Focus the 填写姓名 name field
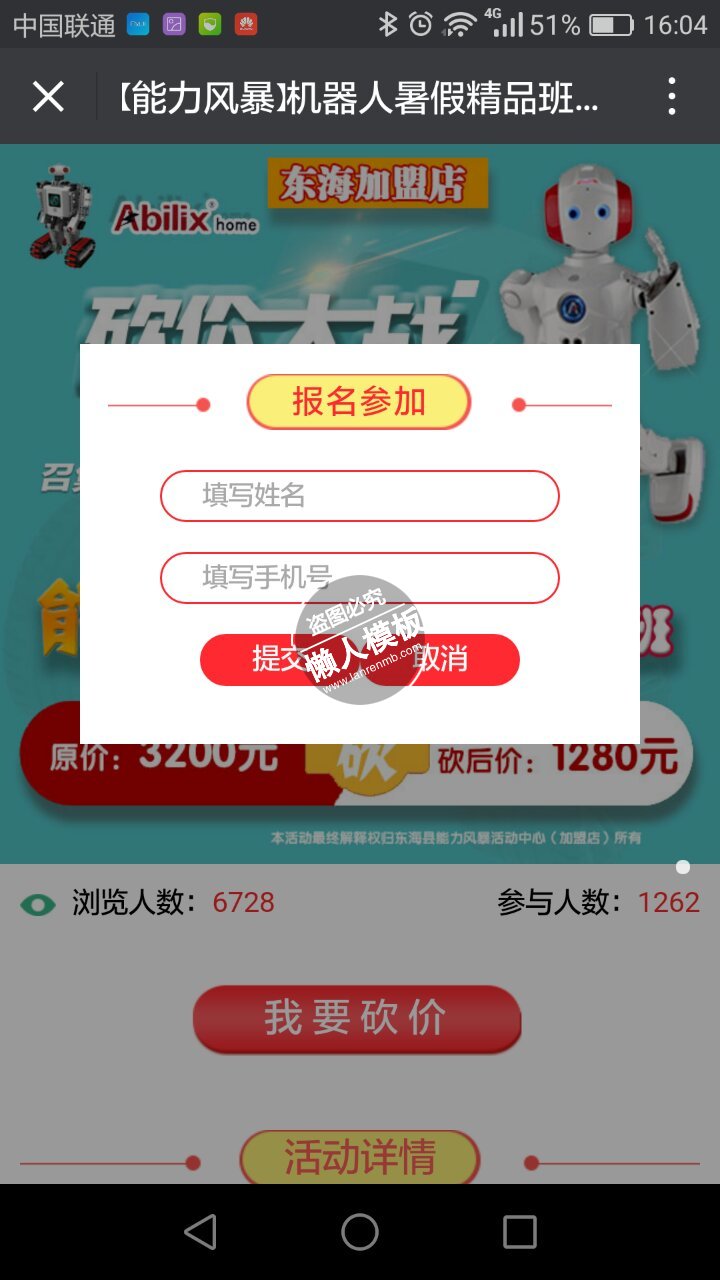The image size is (720, 1280). [x=359, y=496]
